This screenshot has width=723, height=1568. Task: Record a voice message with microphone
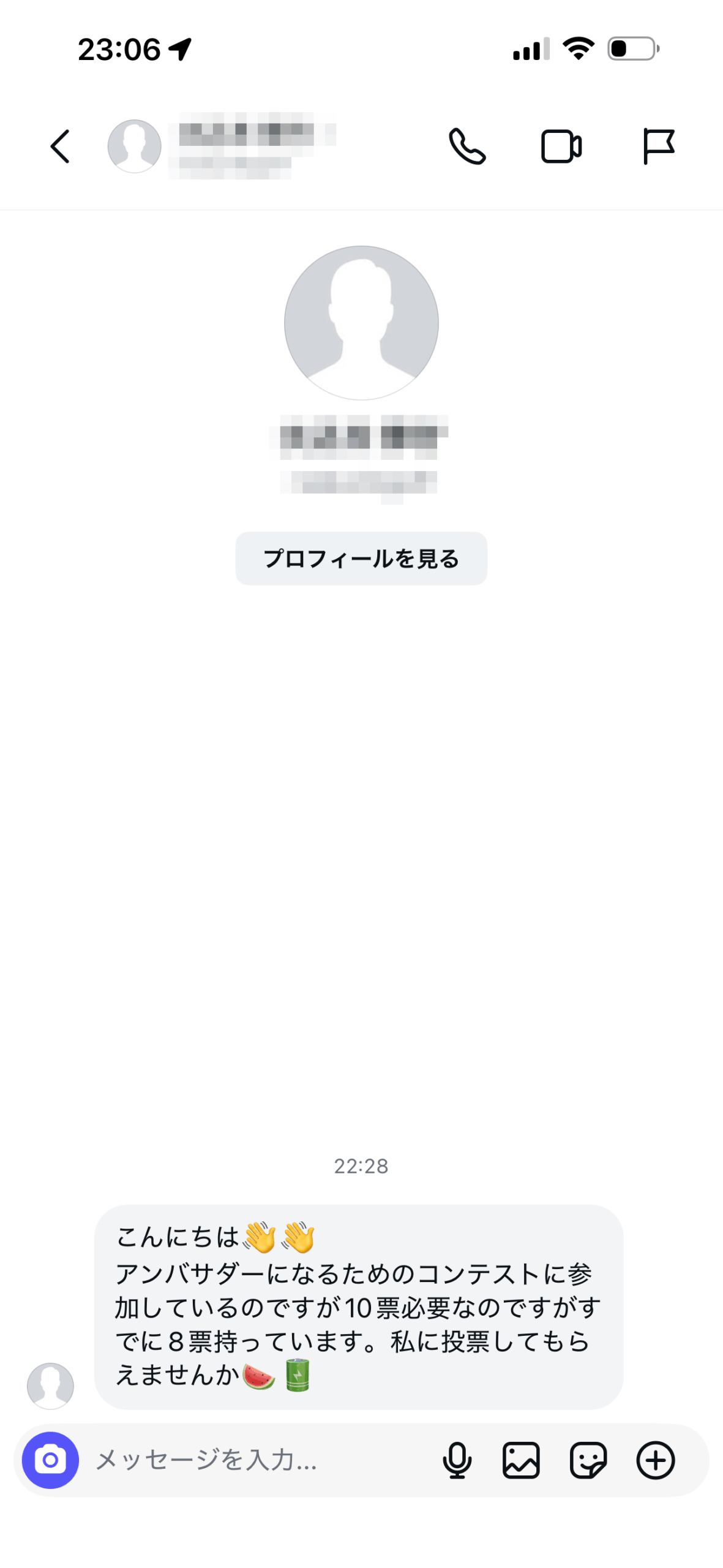click(457, 1460)
